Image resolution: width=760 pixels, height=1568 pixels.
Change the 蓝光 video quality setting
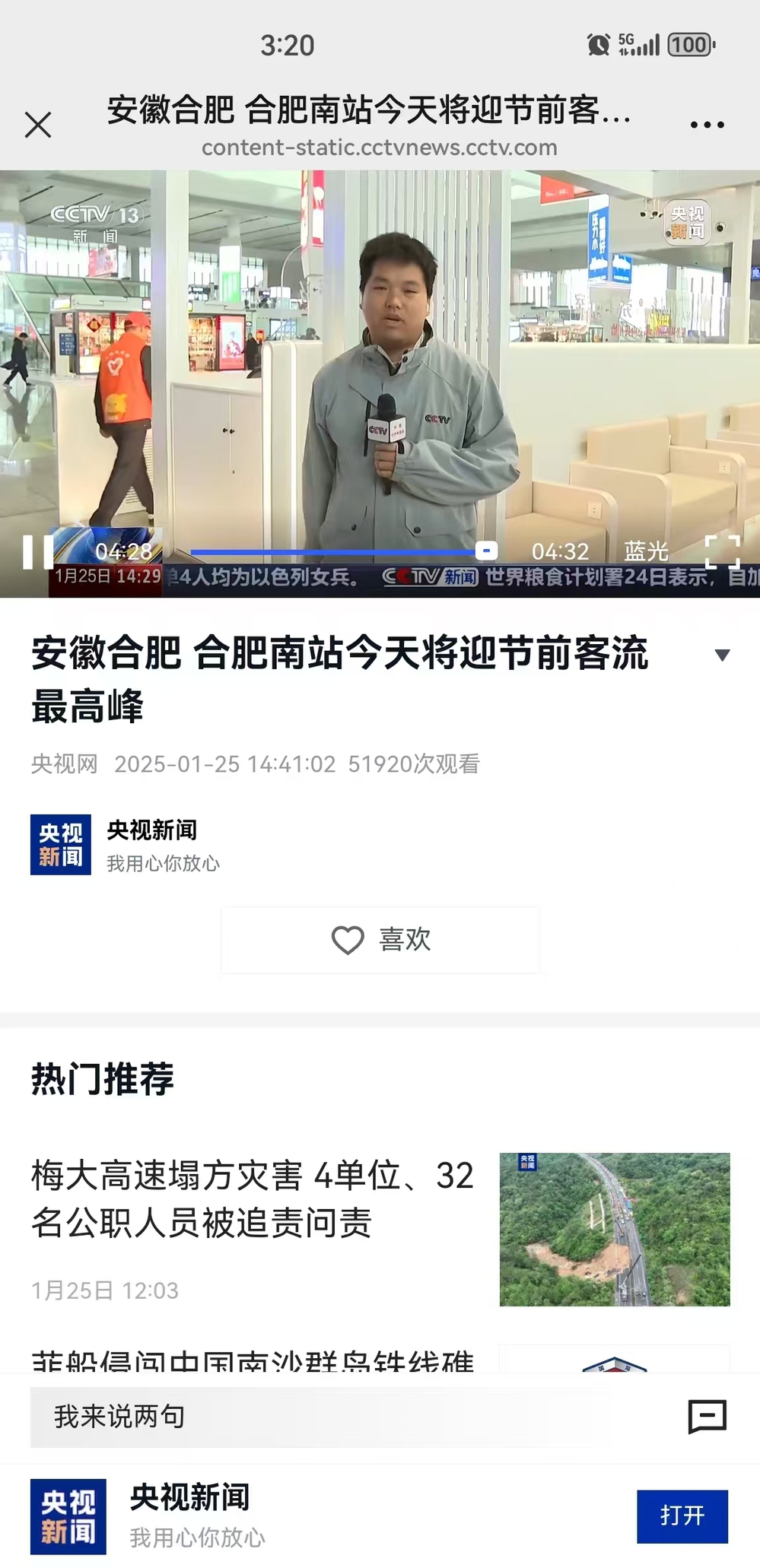tap(646, 551)
